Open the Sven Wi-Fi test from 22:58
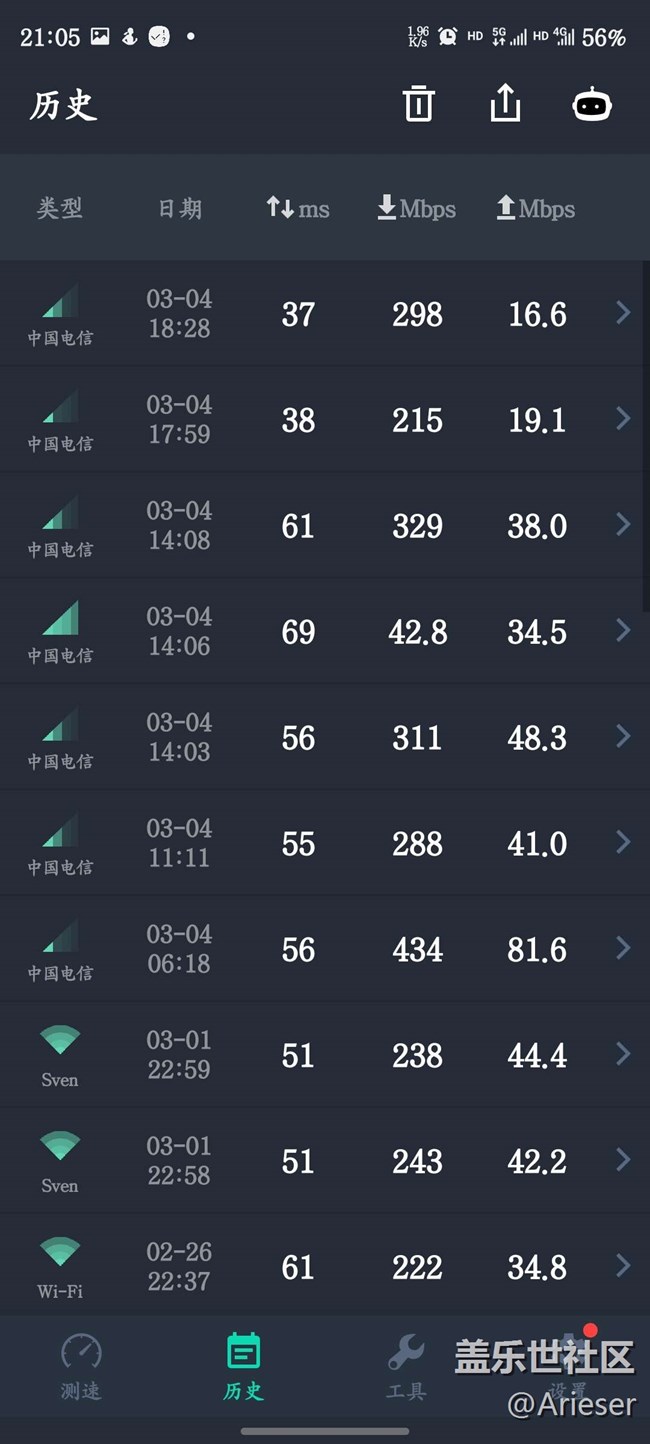Screen dimensions: 650x1444 [325, 1162]
